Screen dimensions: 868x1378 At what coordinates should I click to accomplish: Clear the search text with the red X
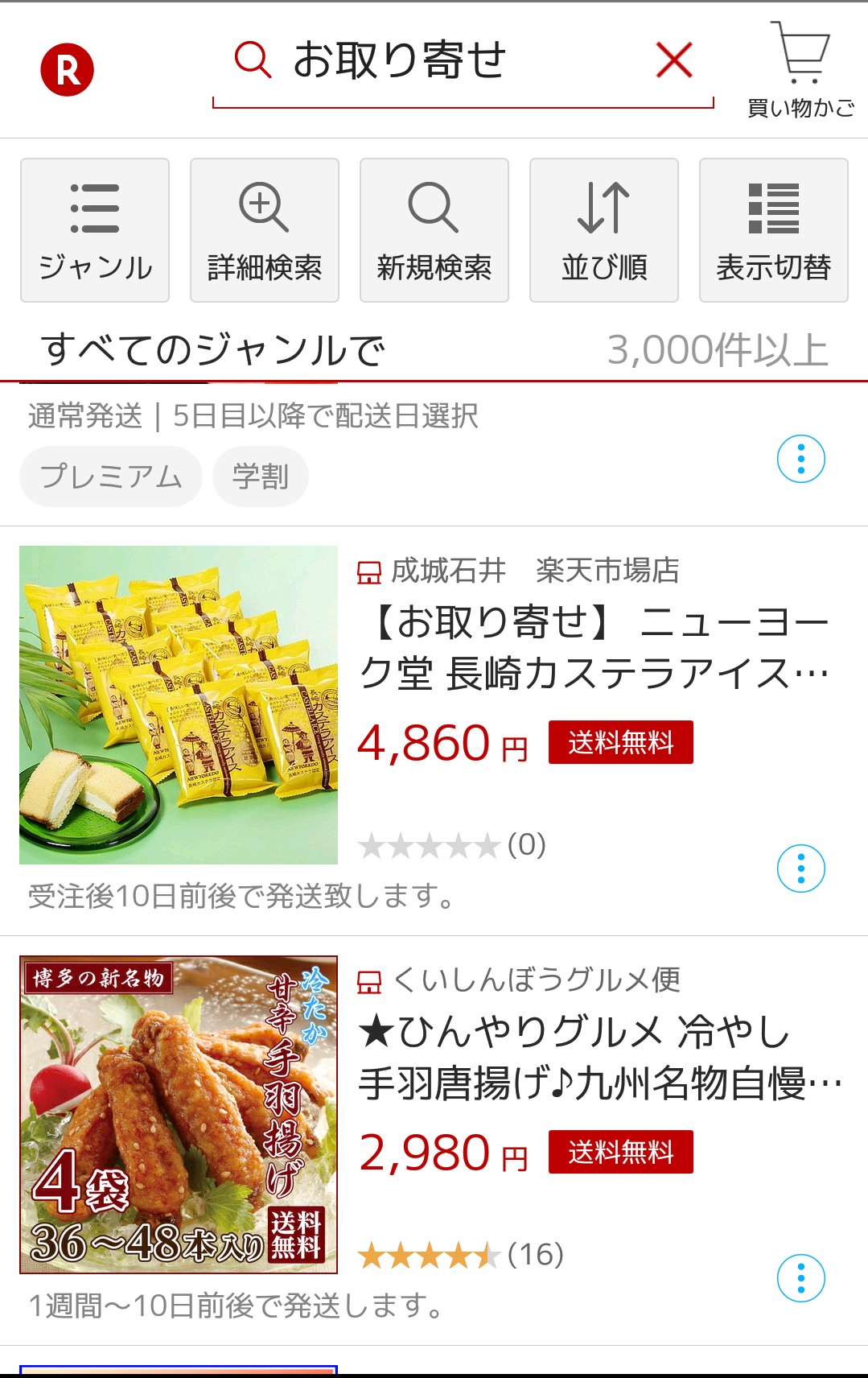673,60
